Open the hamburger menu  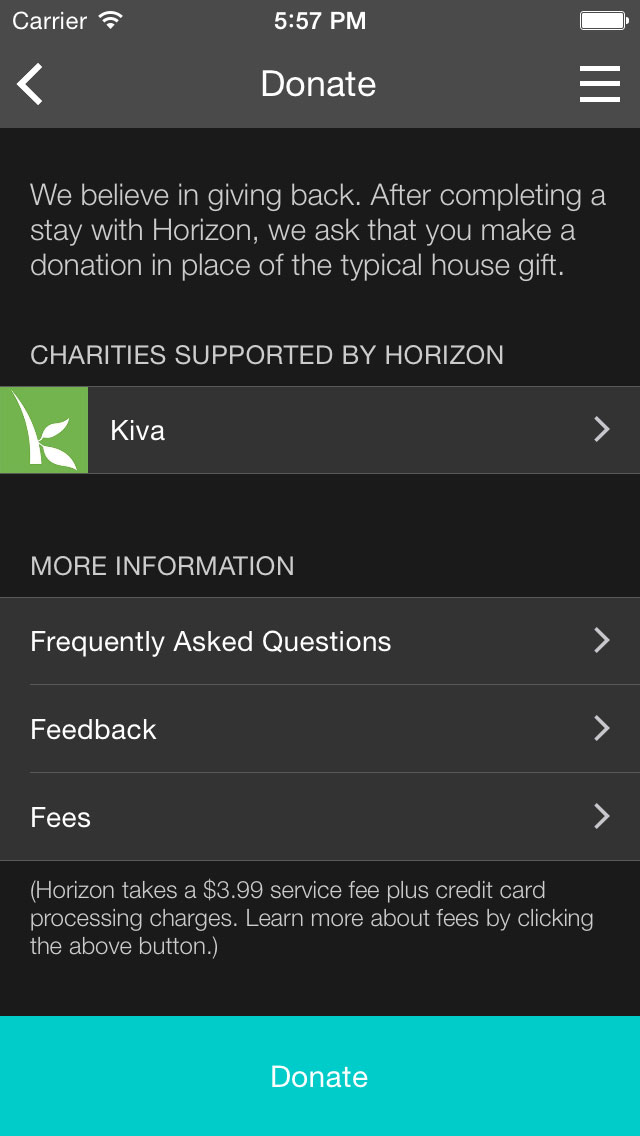tap(599, 84)
